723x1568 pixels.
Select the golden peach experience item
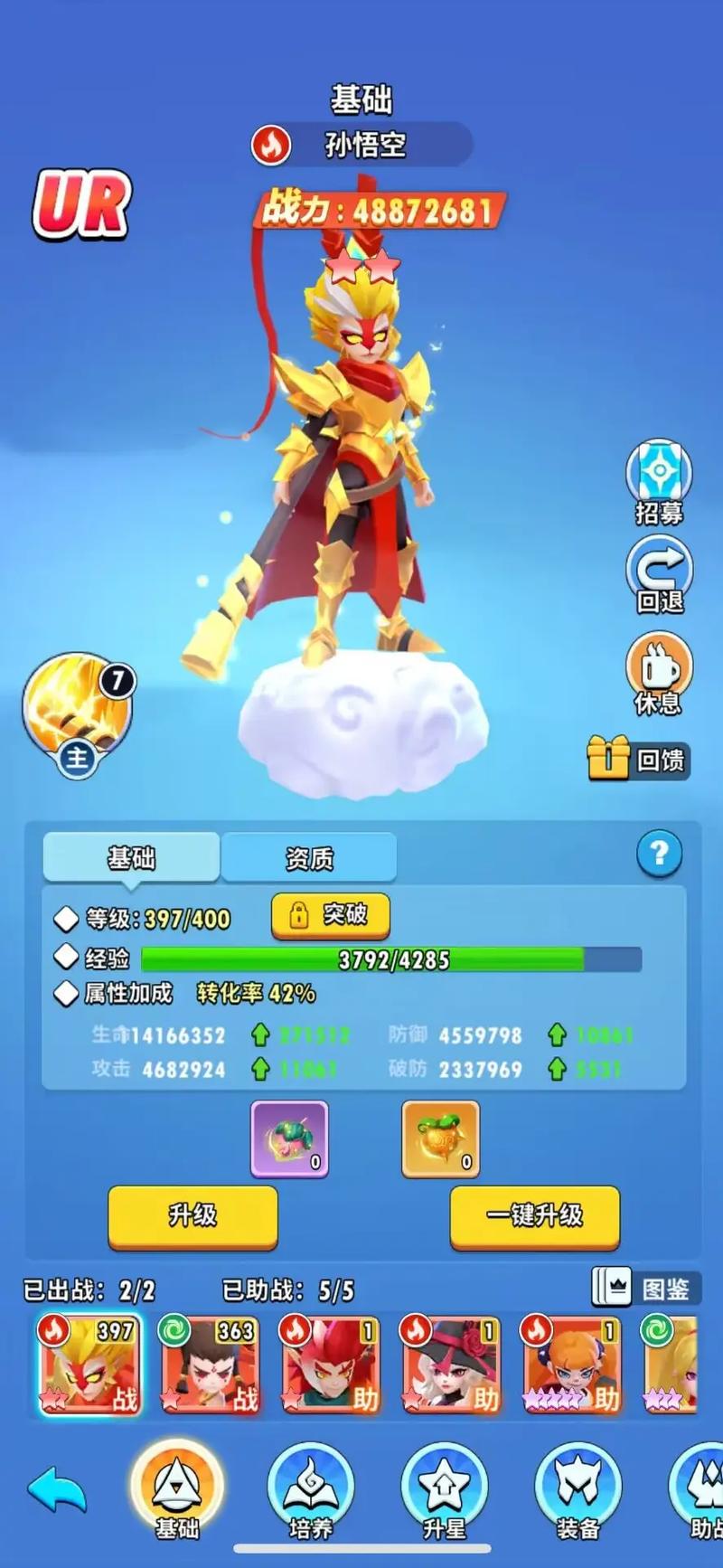click(x=440, y=1138)
